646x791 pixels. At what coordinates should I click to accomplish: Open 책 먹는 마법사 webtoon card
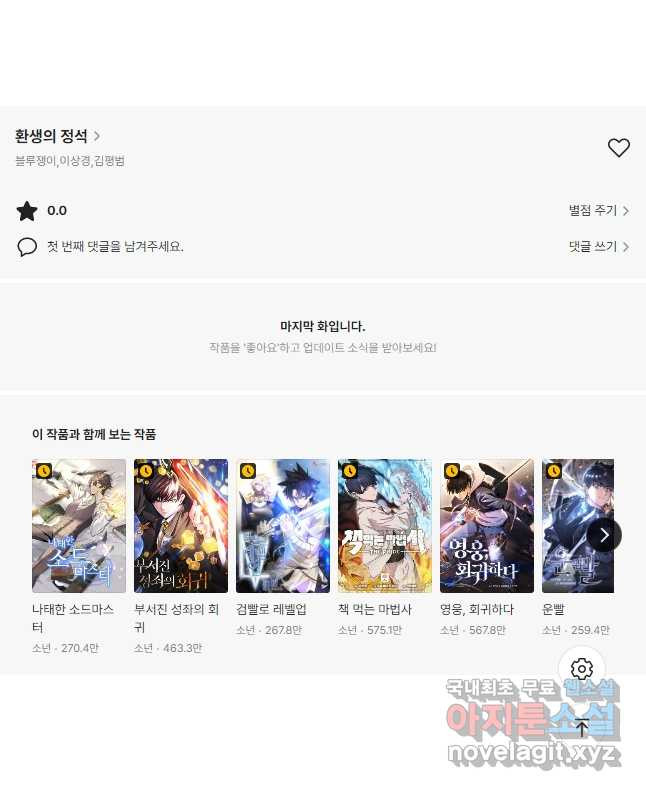click(385, 526)
